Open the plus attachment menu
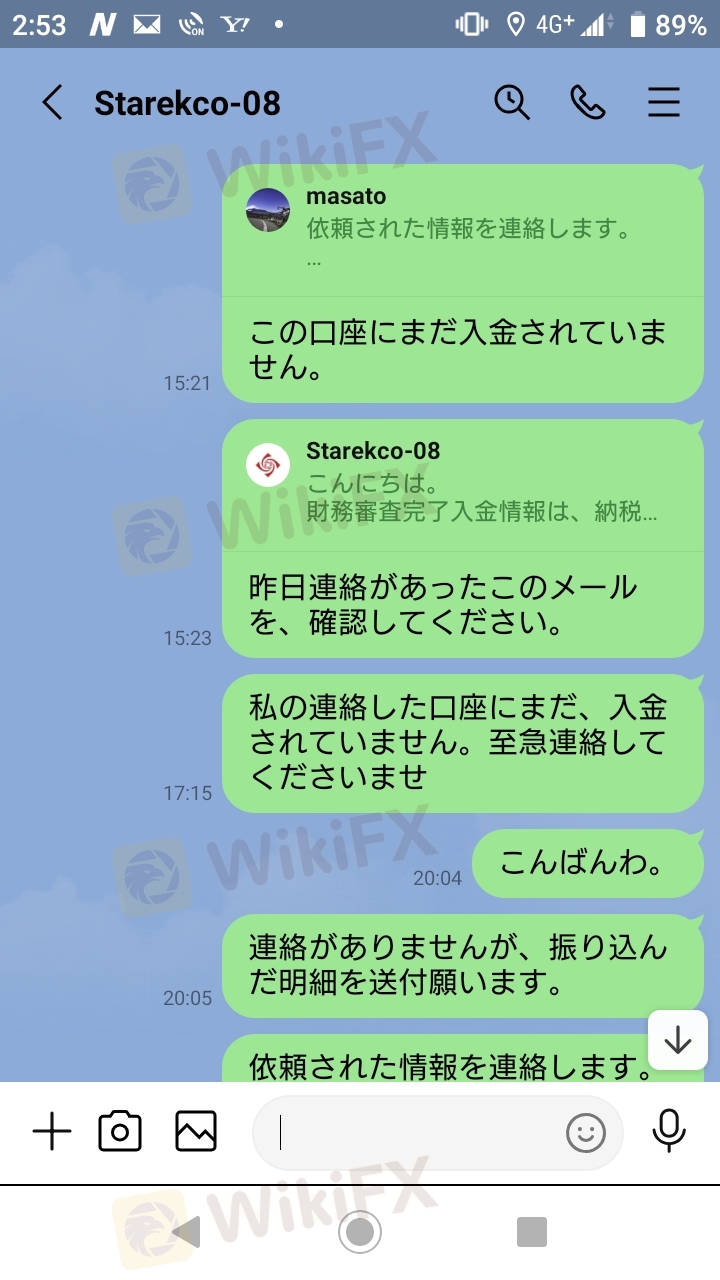The image size is (720, 1280). (x=52, y=1132)
